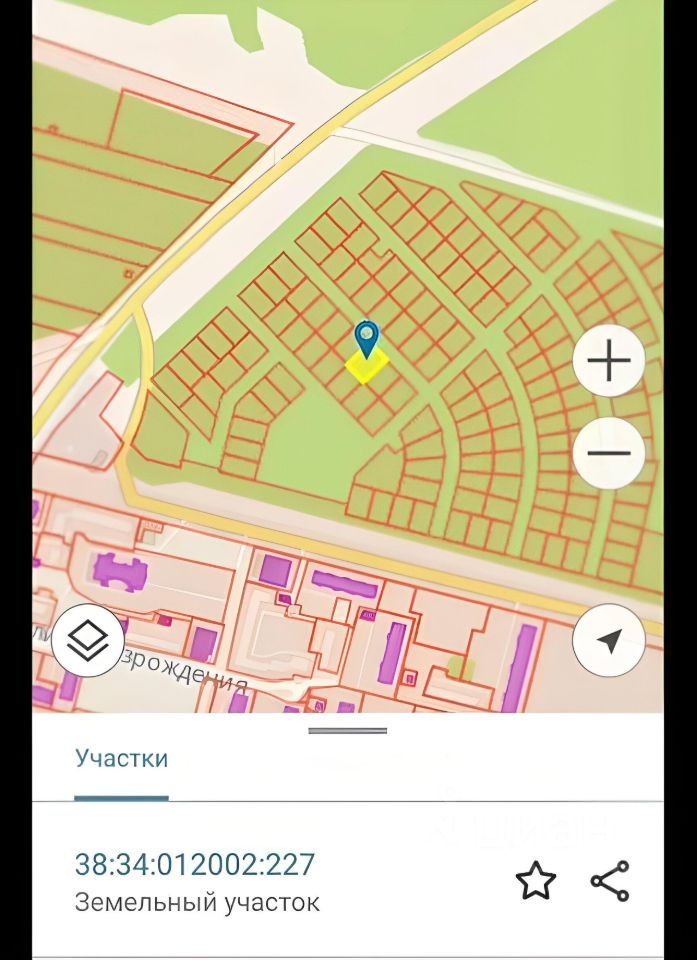Open details for parcel 38:34:012002:227
The width and height of the screenshot is (697, 960).
(x=195, y=865)
